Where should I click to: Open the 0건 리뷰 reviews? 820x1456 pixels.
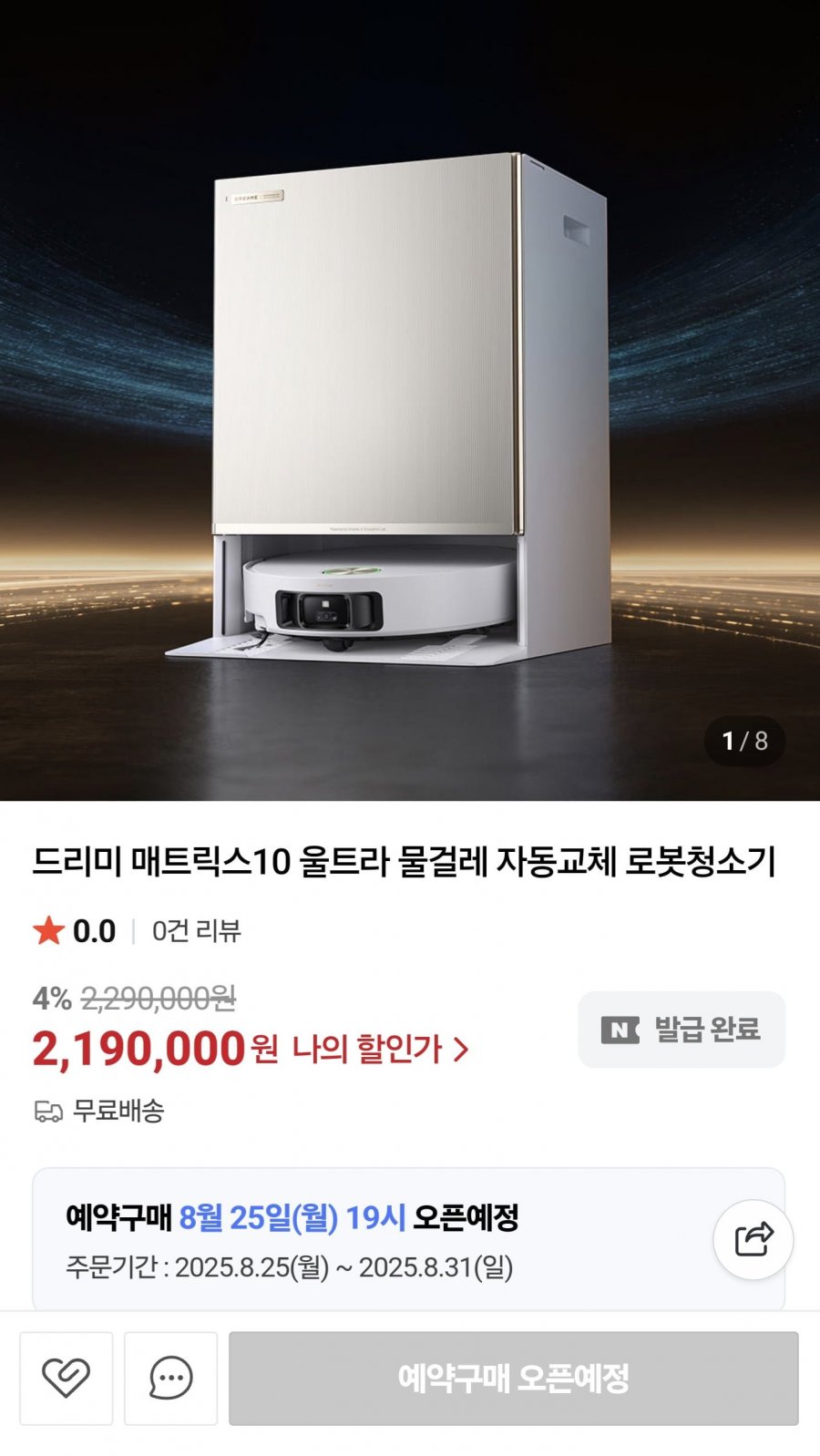tap(196, 930)
